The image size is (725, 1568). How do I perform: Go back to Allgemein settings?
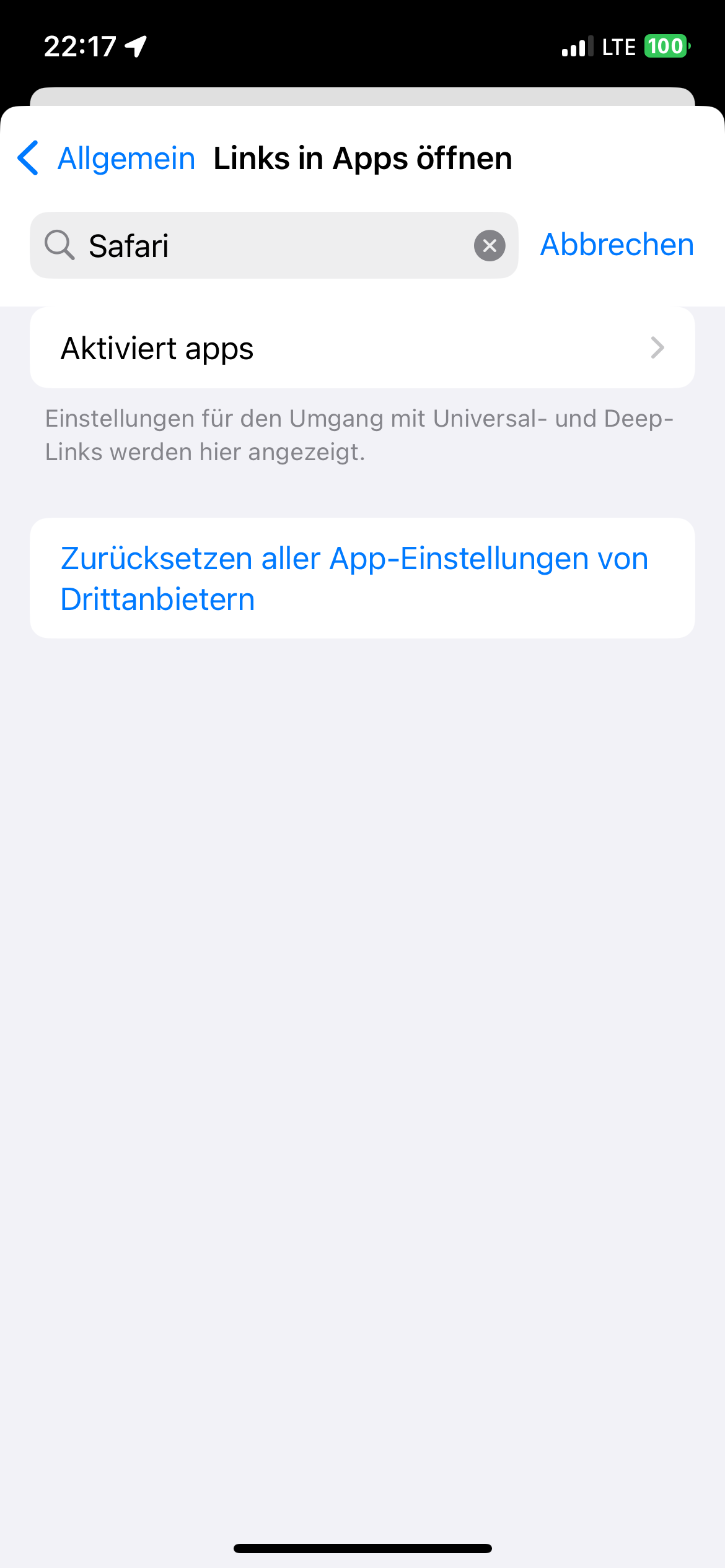coord(105,159)
